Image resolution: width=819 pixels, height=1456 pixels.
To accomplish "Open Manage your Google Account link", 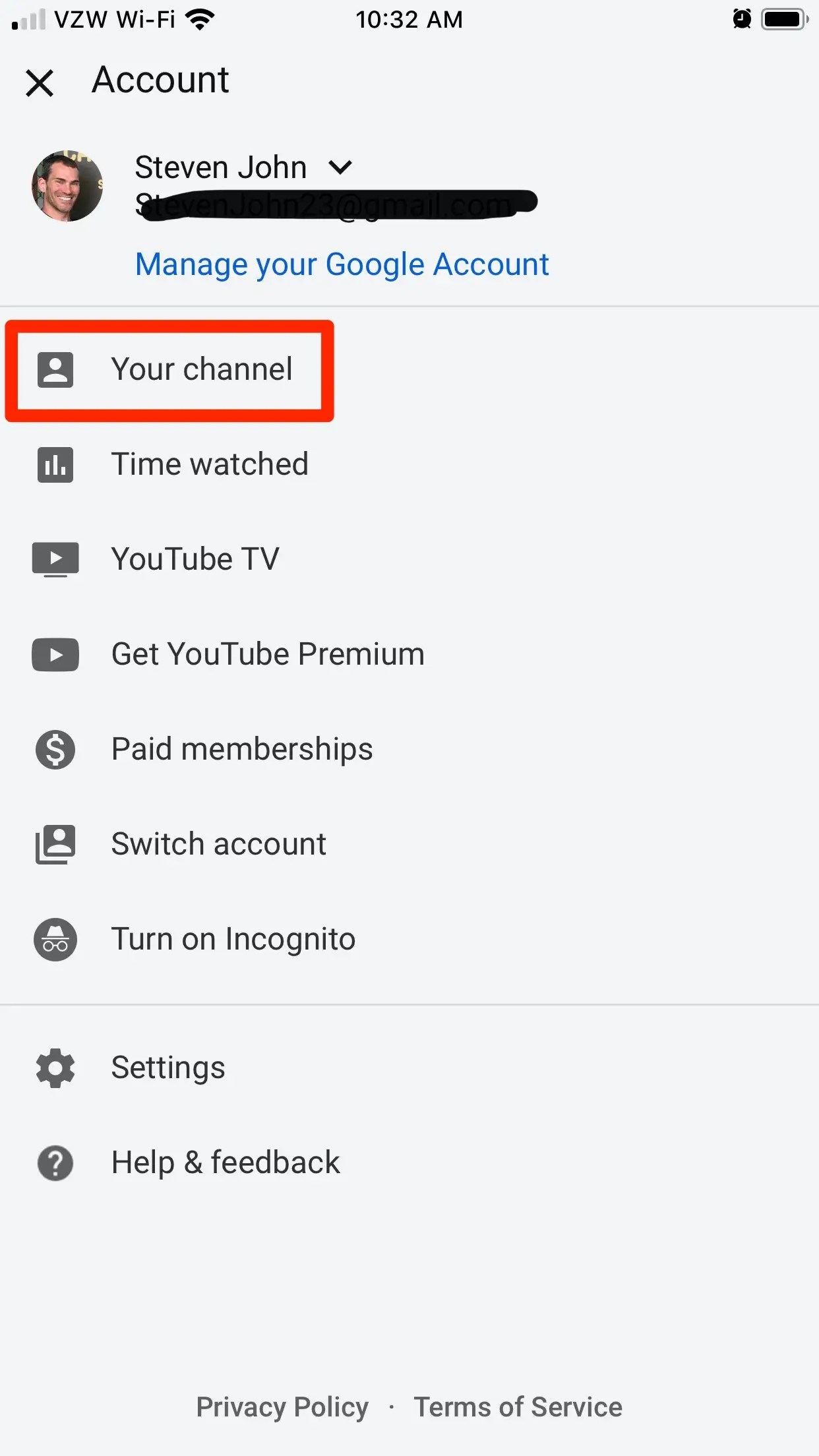I will [342, 264].
